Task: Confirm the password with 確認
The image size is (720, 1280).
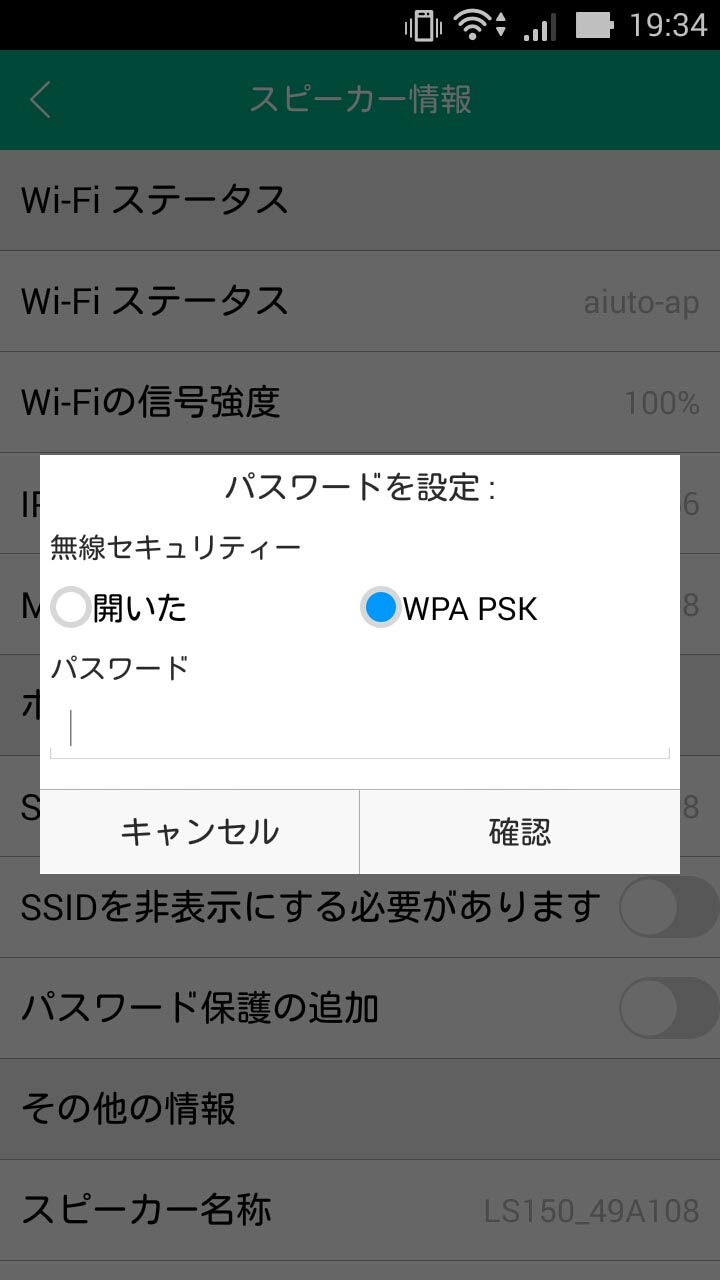Action: [x=520, y=832]
